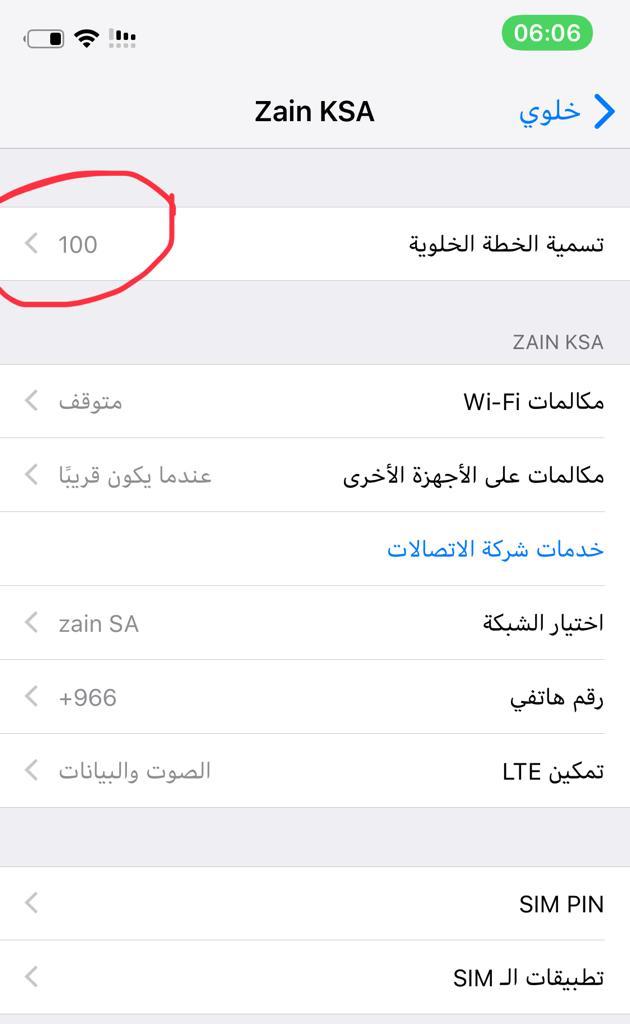Tap خدمات شركة الاتصالات link

click(x=496, y=549)
